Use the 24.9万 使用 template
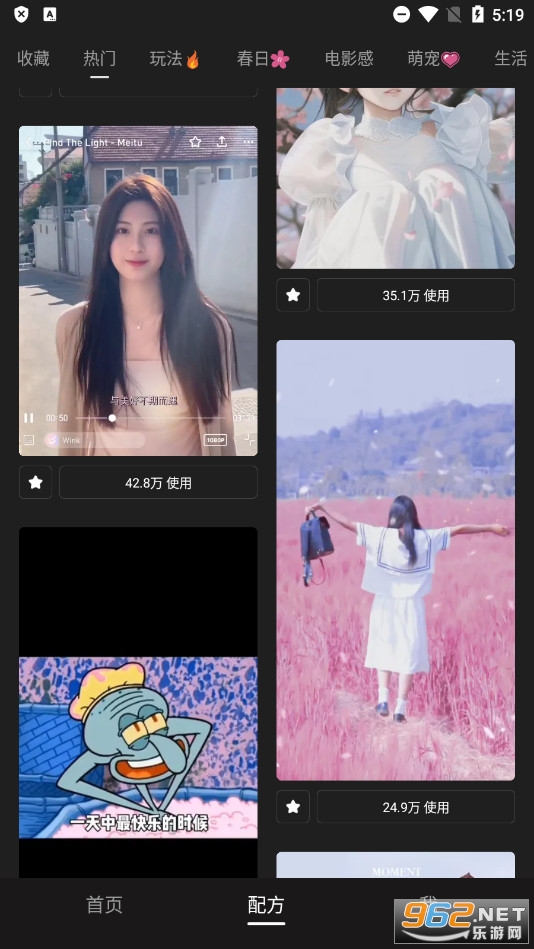 pos(416,807)
